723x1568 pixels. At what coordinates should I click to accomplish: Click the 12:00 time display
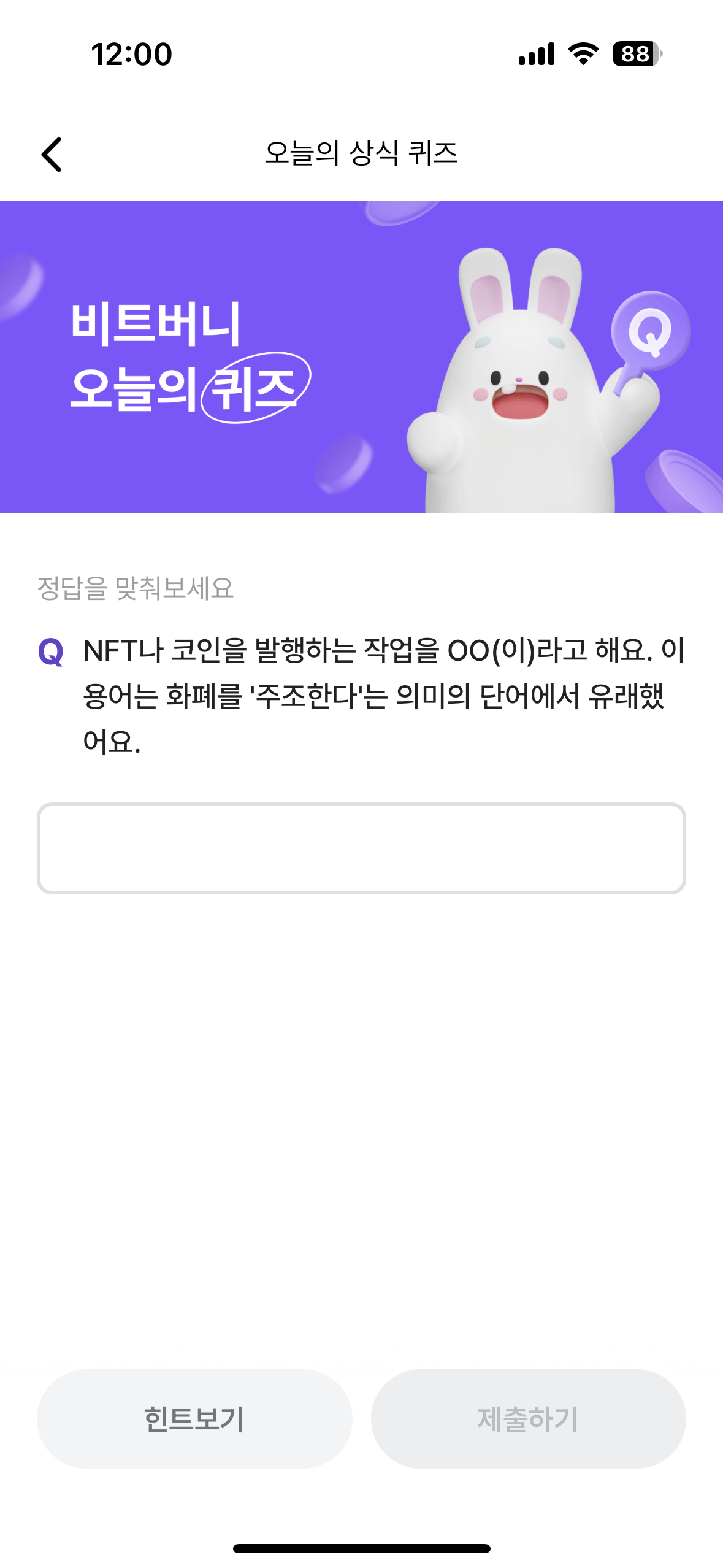pyautogui.click(x=131, y=55)
